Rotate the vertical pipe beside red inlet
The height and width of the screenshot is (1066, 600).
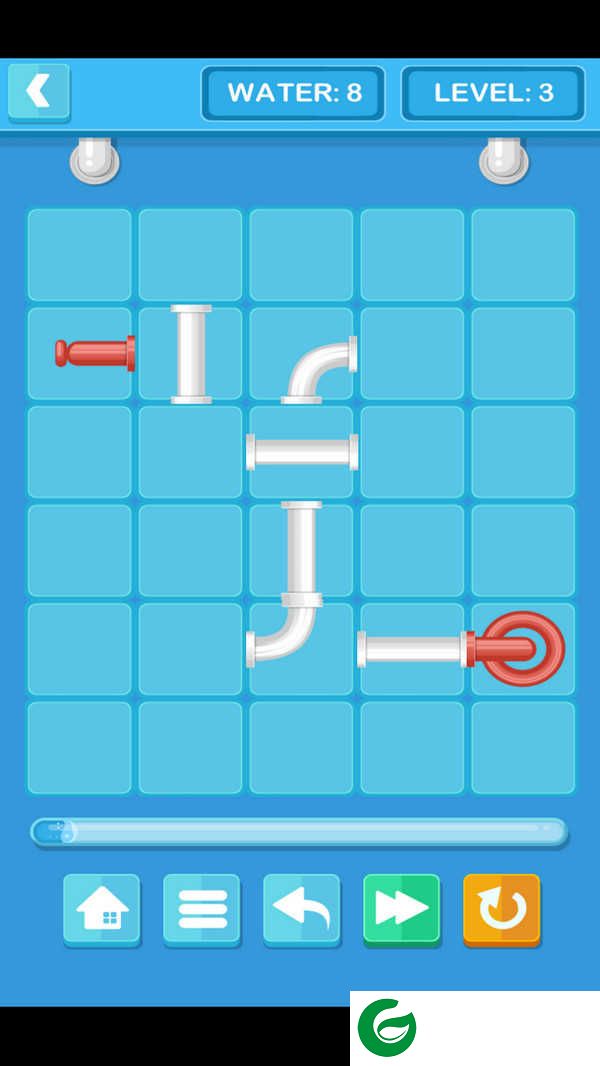point(191,354)
